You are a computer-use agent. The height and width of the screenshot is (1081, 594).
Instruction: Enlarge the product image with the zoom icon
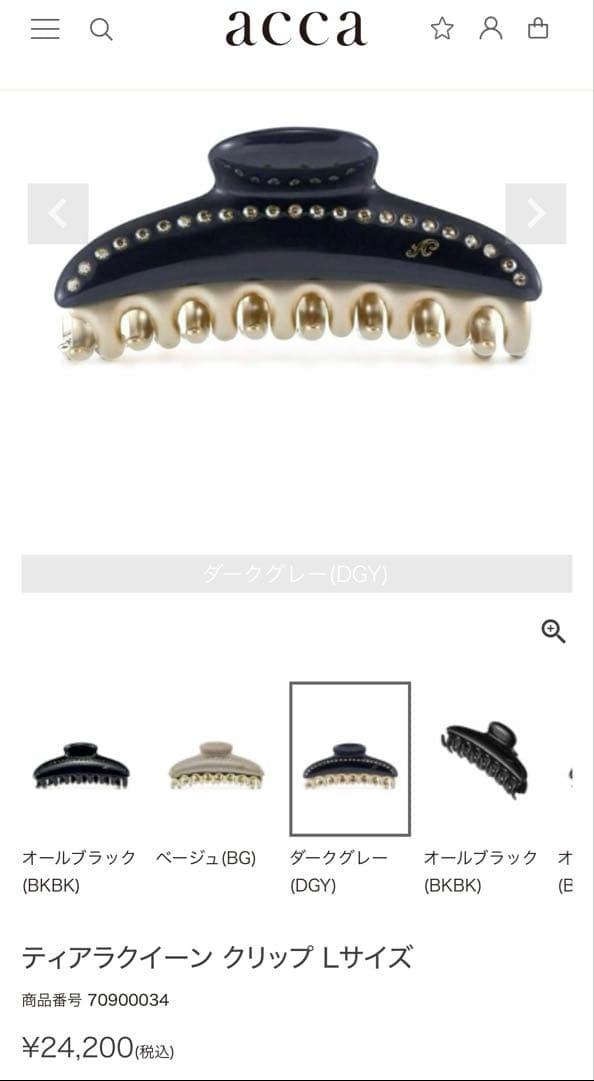coord(553,631)
